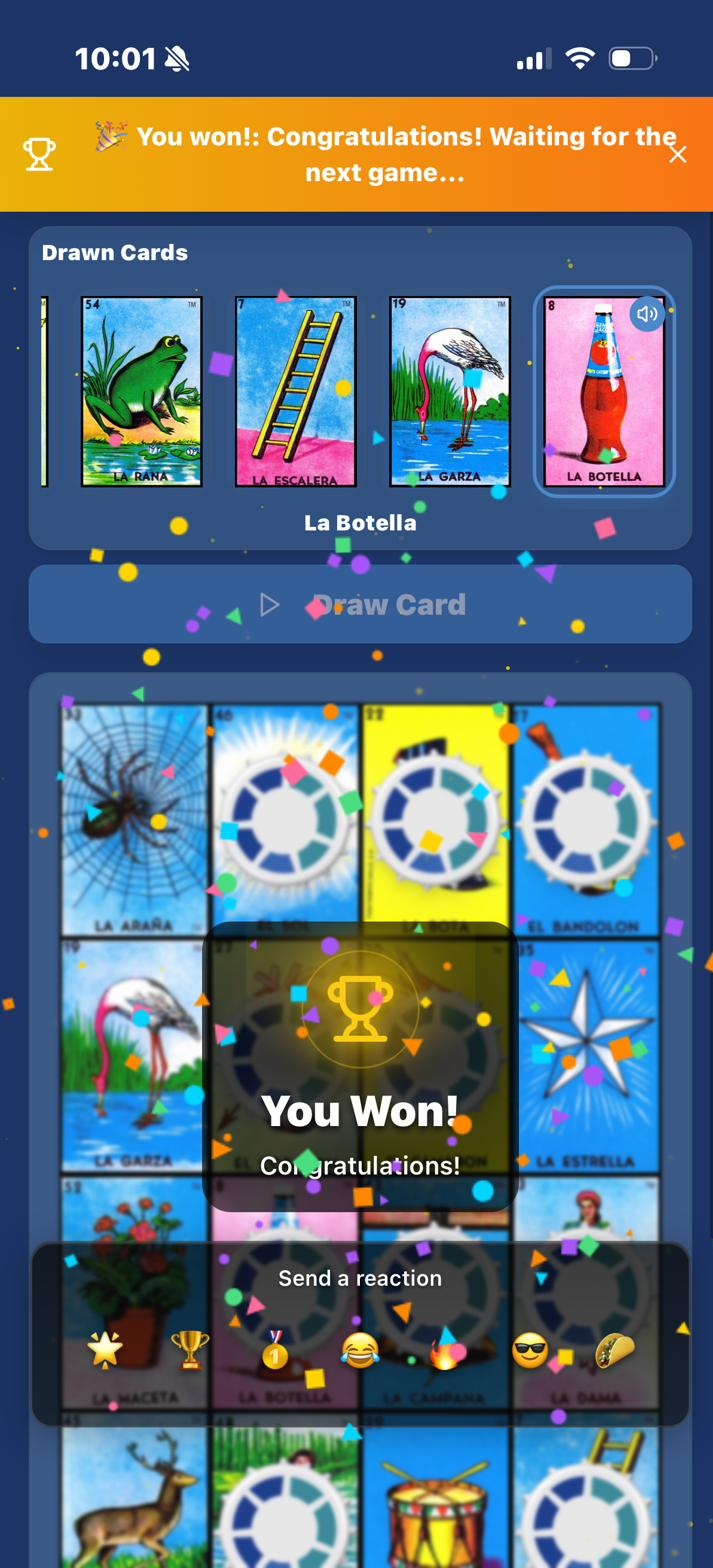
Task: Tap the Draw Card button
Action: tap(360, 604)
